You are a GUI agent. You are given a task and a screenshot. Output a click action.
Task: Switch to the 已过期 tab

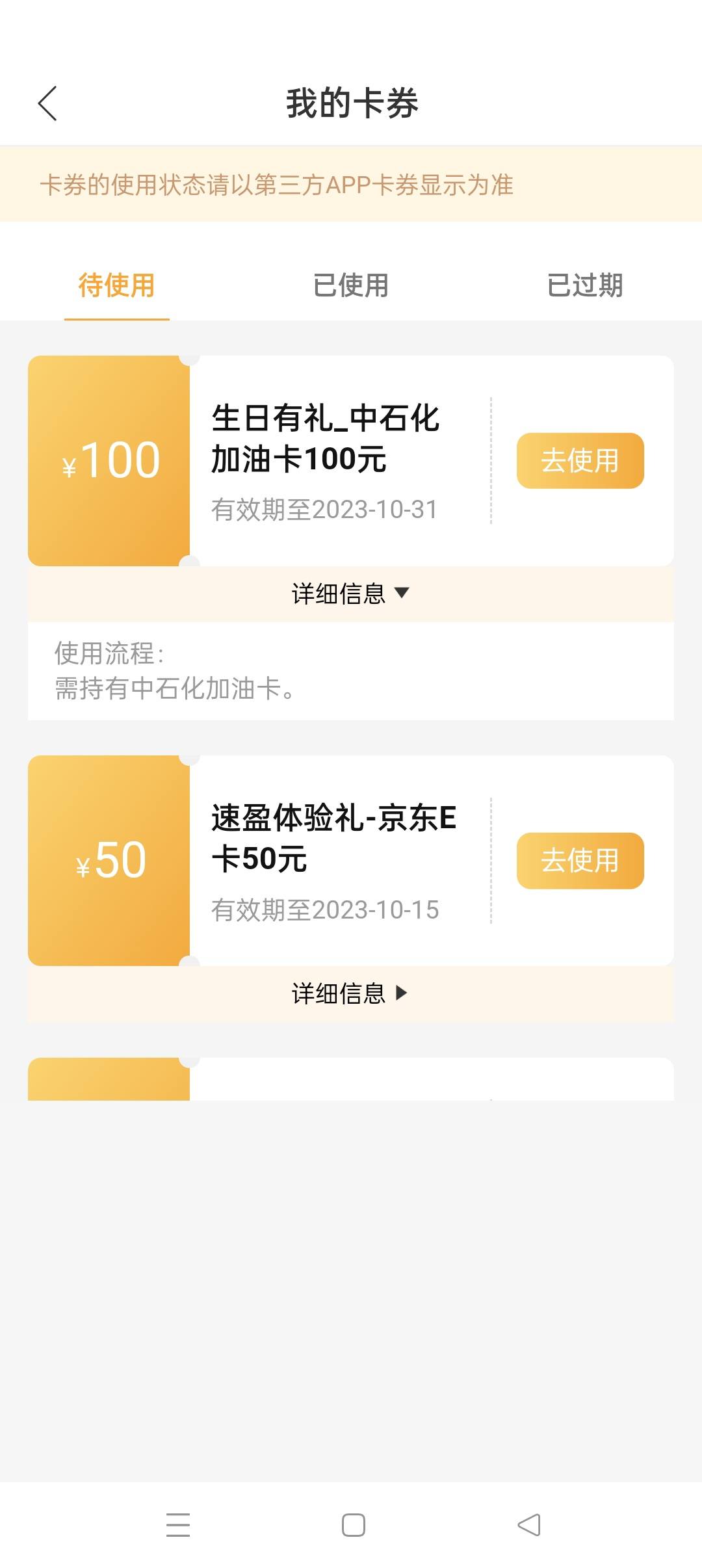(585, 285)
